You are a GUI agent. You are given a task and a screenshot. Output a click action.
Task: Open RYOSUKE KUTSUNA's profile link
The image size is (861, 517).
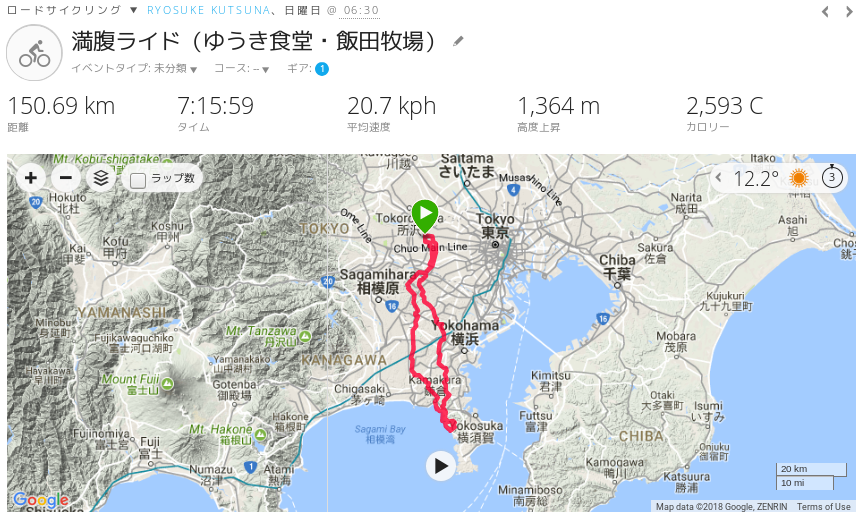208,10
